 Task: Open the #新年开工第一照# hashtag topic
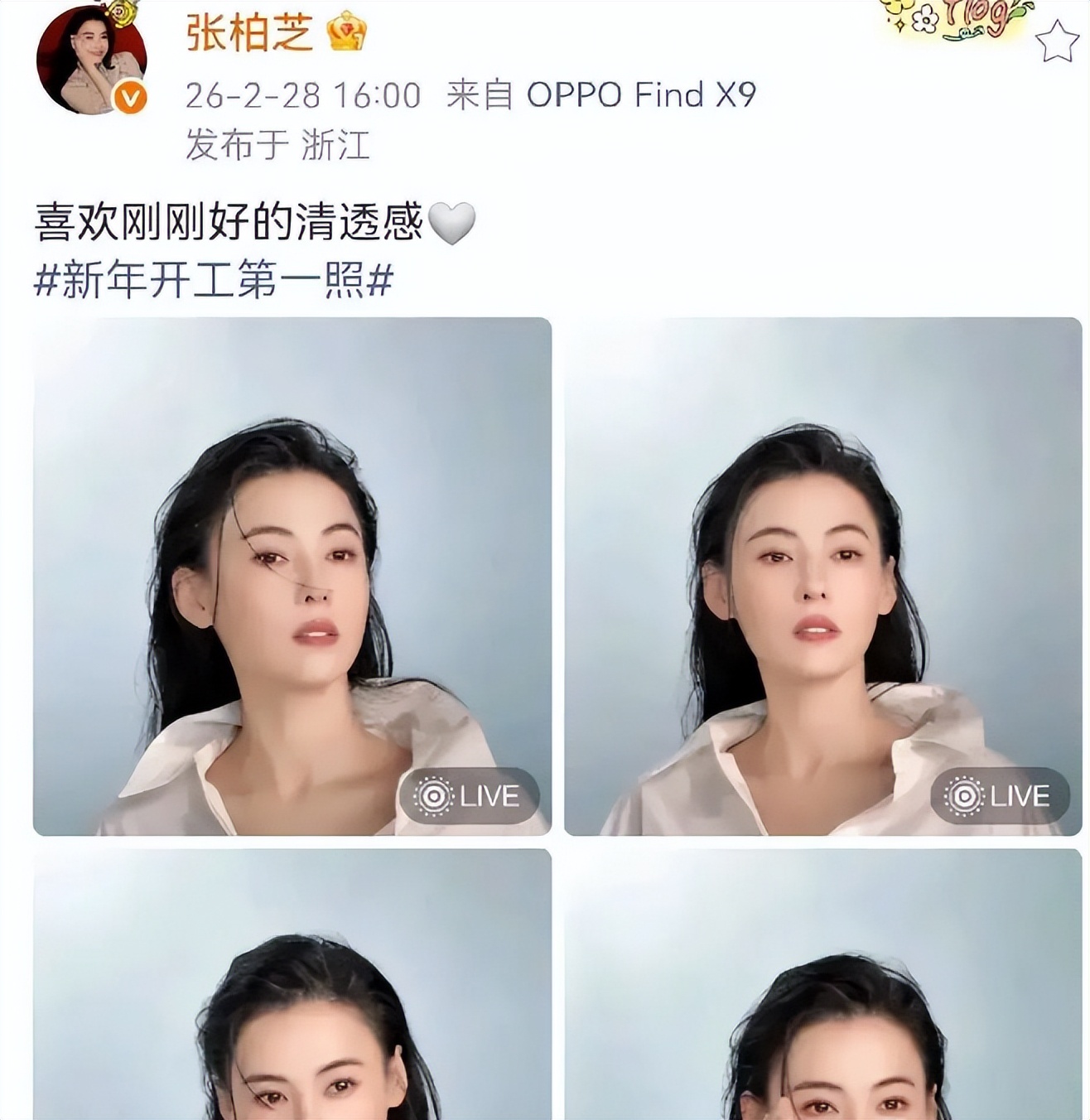(x=213, y=282)
